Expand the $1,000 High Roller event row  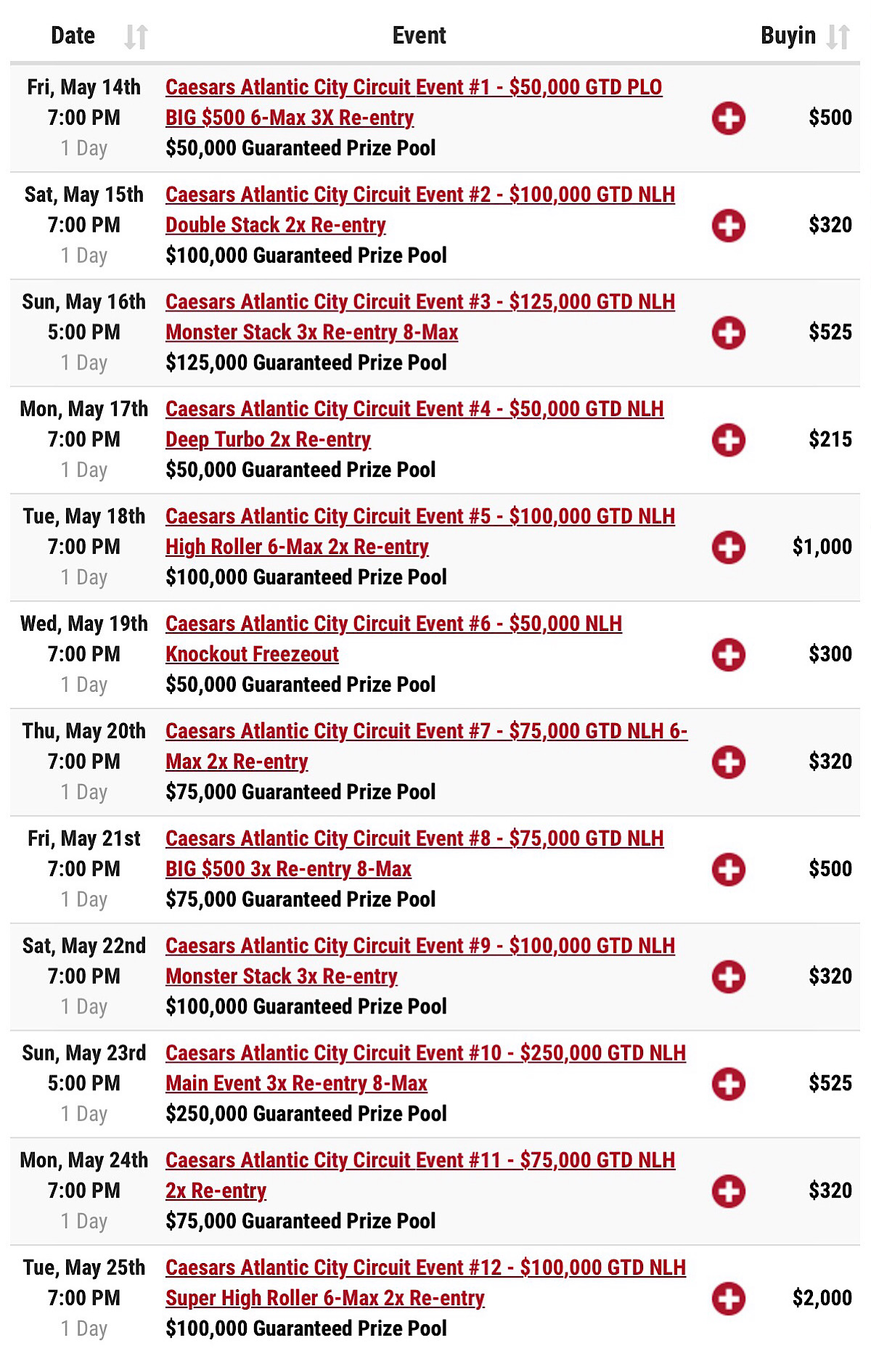(728, 547)
